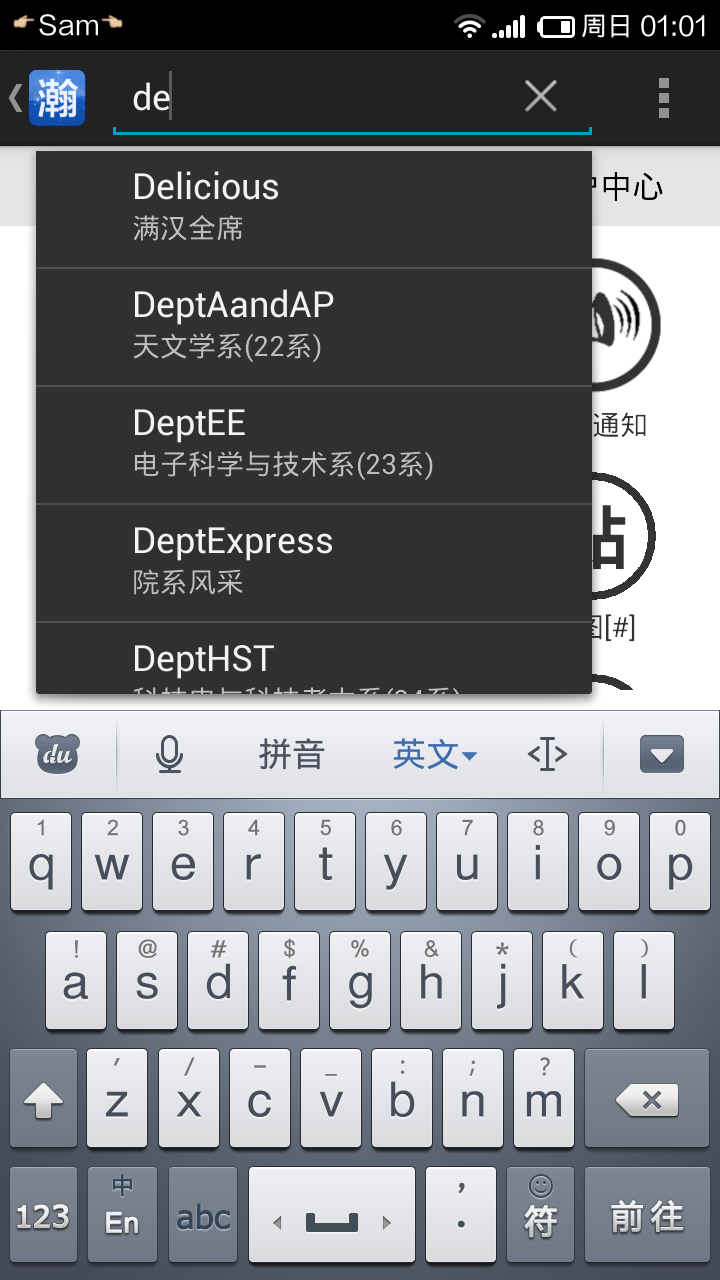This screenshot has height=1280, width=720.
Task: Open the three-dot overflow menu
Action: click(x=663, y=98)
